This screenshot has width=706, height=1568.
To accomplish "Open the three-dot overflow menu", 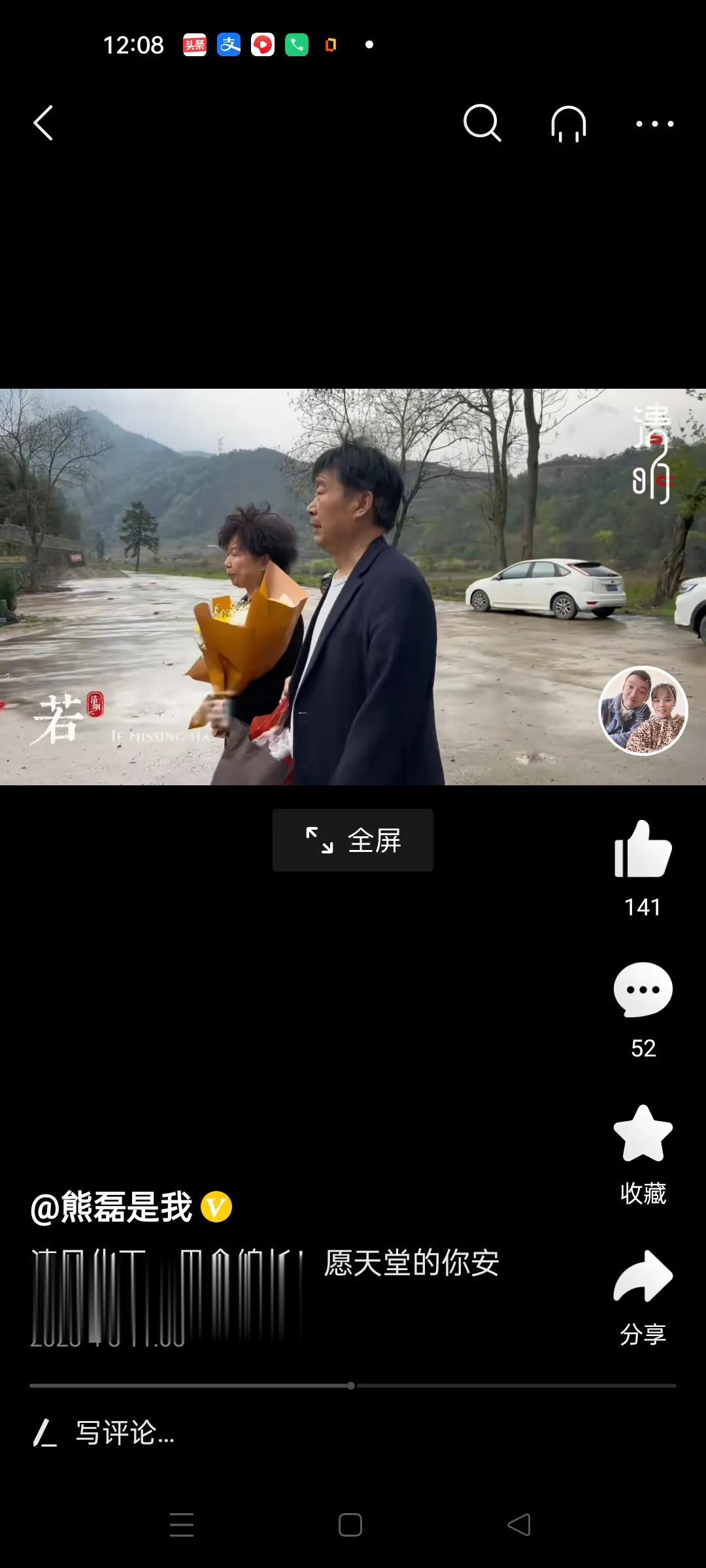I will click(654, 123).
